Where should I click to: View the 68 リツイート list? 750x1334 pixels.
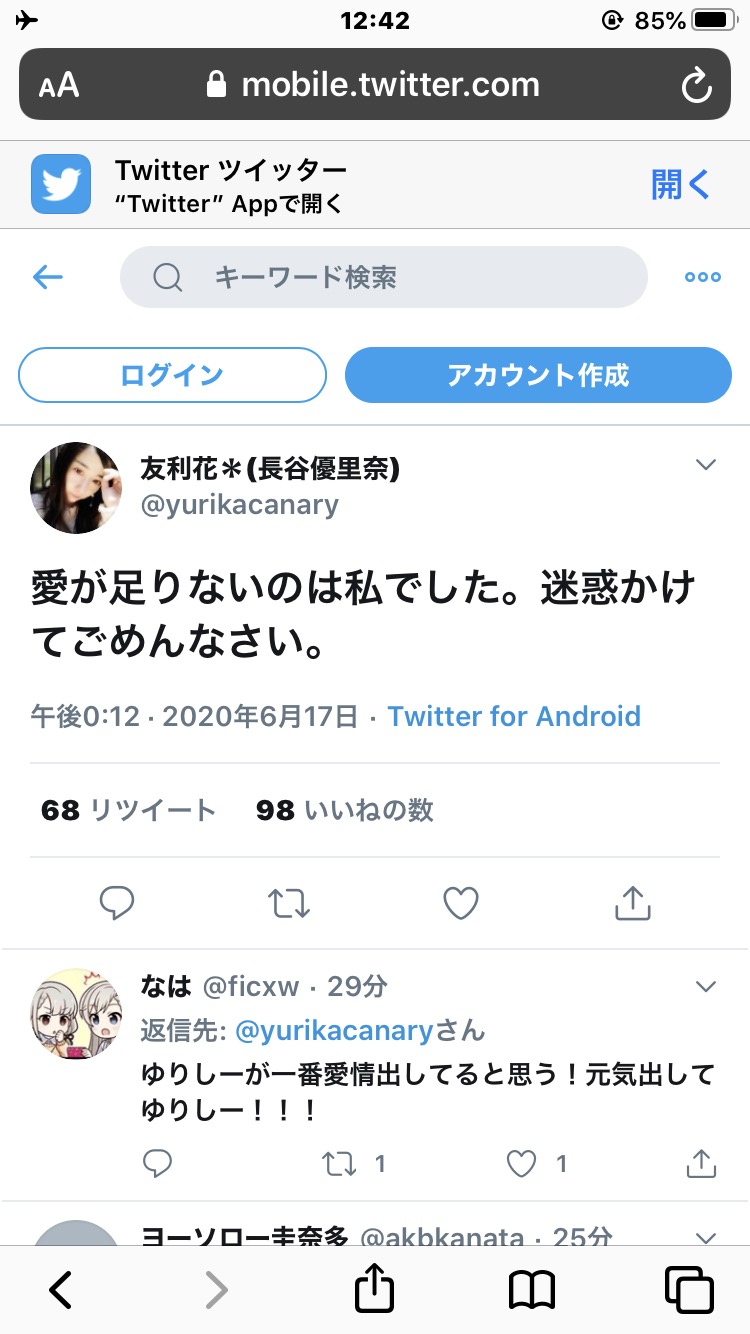tap(128, 810)
